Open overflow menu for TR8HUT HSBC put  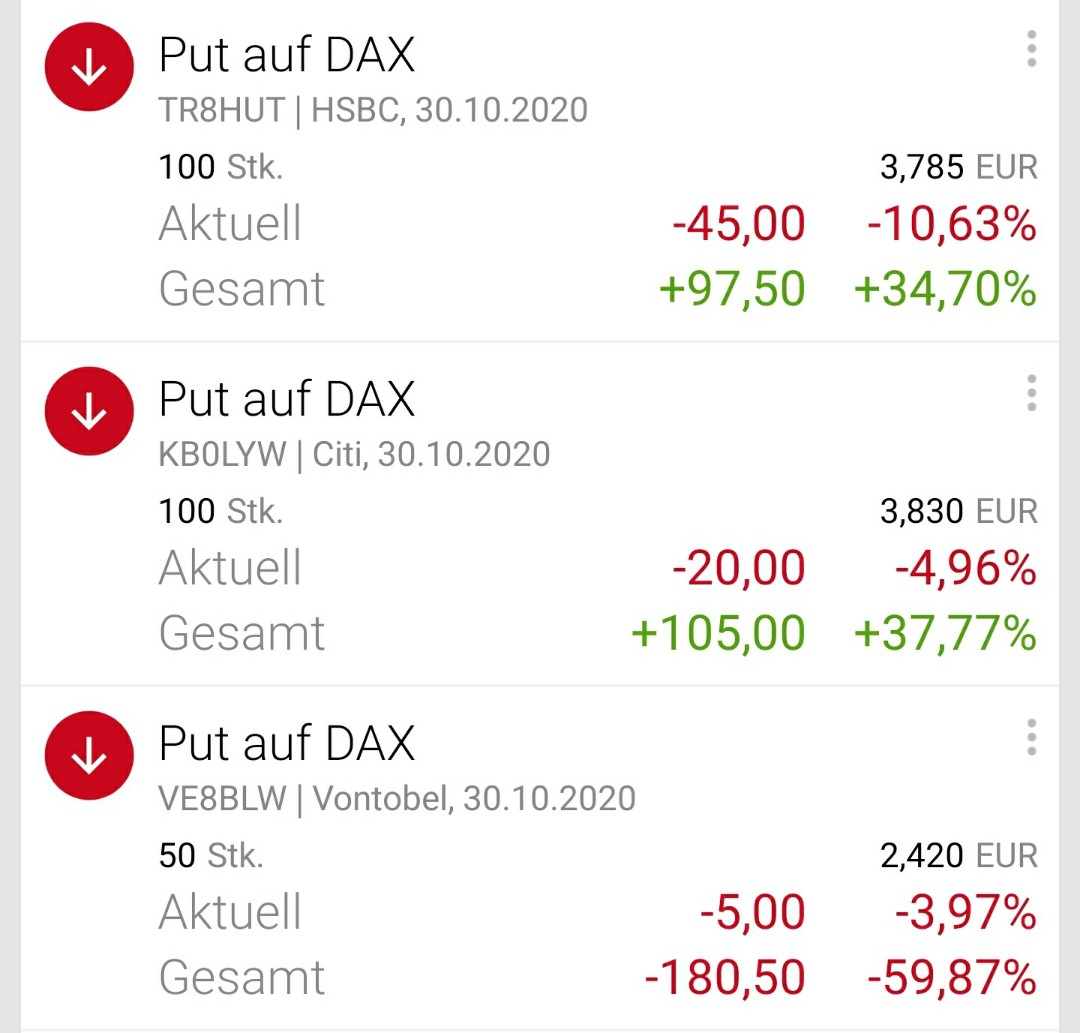point(1031,49)
